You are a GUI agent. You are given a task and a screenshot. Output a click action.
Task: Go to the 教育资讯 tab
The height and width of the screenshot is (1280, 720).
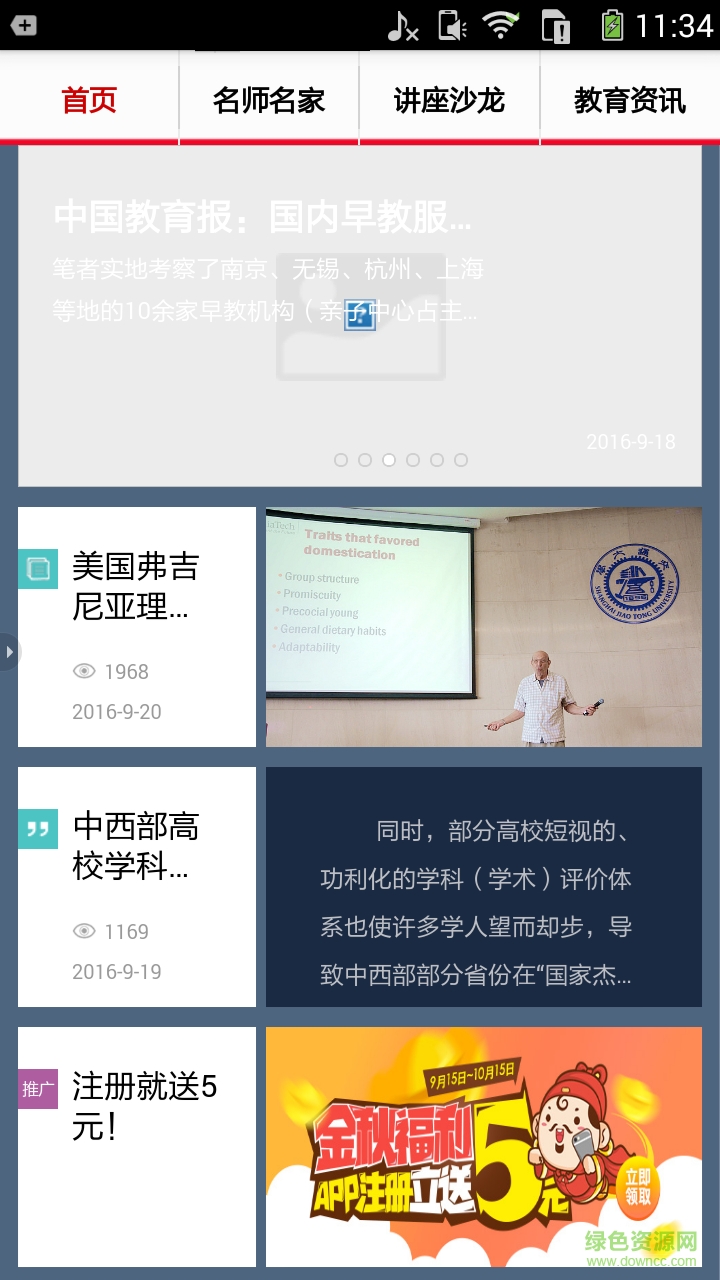coord(629,100)
